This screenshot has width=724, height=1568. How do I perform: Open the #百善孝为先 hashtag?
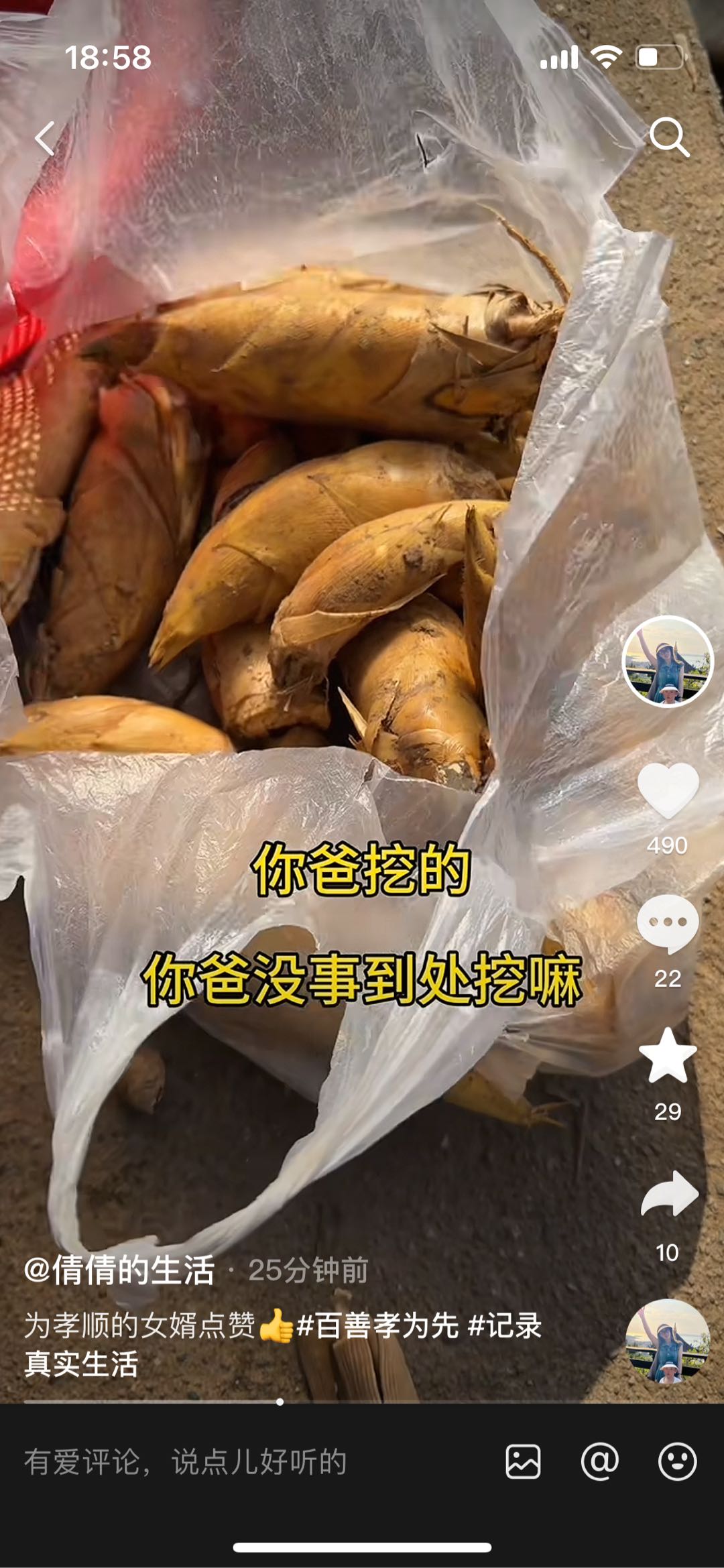pos(377,1325)
